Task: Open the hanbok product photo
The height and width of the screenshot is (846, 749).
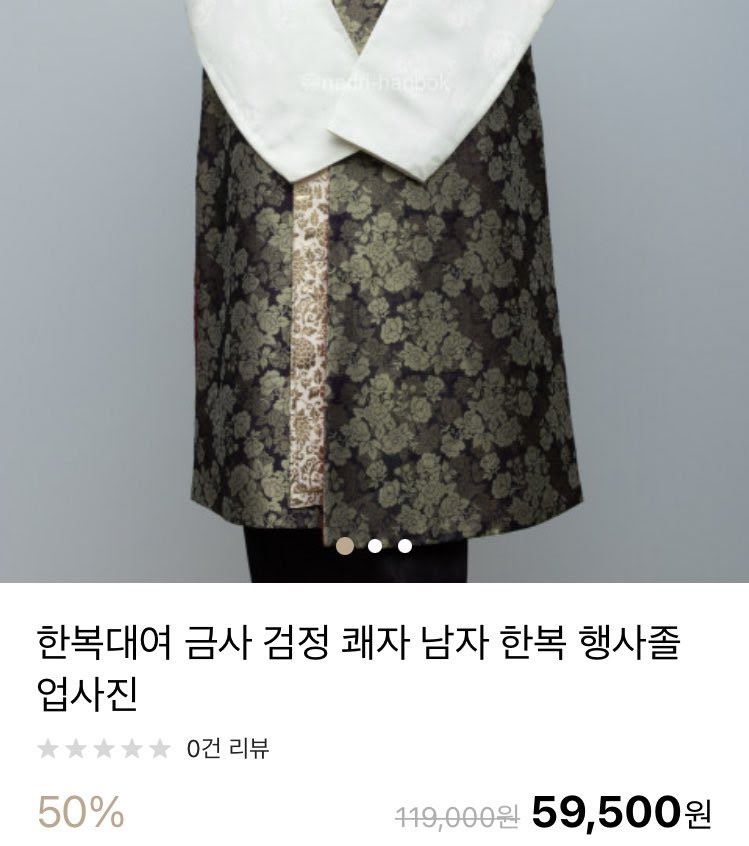Action: (374, 290)
